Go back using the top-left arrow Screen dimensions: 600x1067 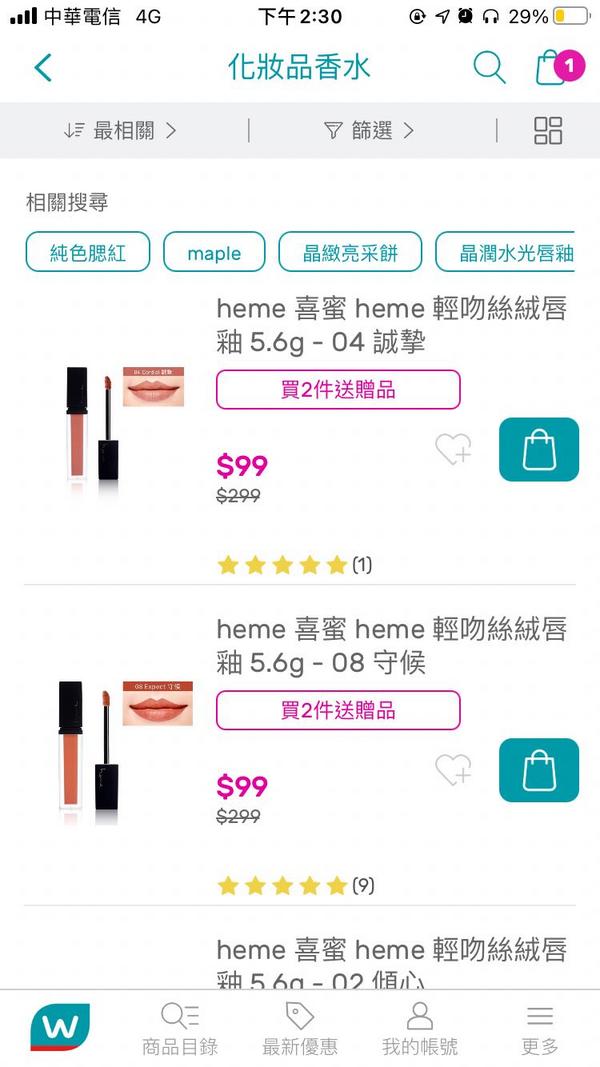click(43, 68)
